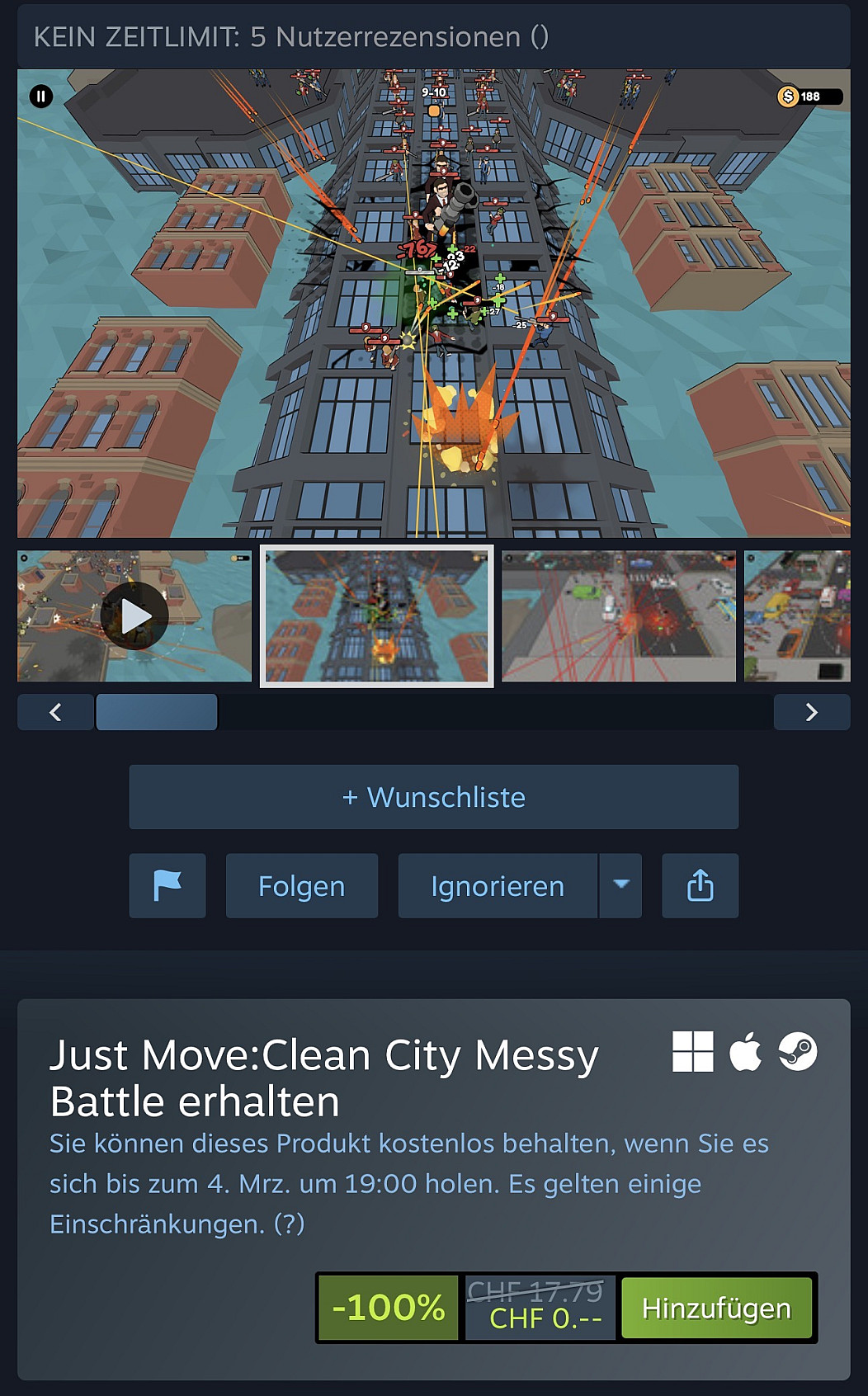
Task: Add game to the Wunschliste
Action: [433, 797]
